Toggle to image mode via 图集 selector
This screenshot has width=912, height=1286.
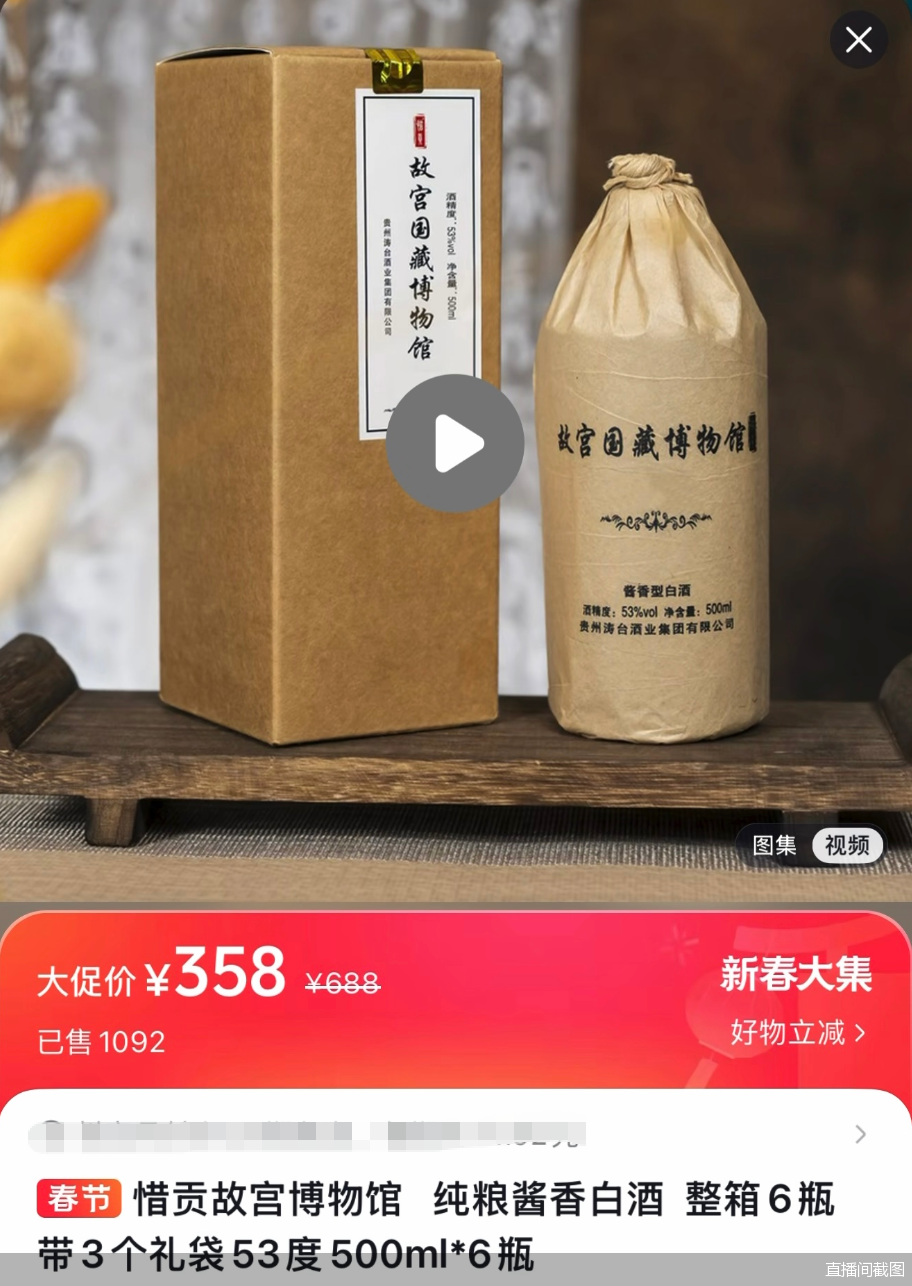(773, 845)
